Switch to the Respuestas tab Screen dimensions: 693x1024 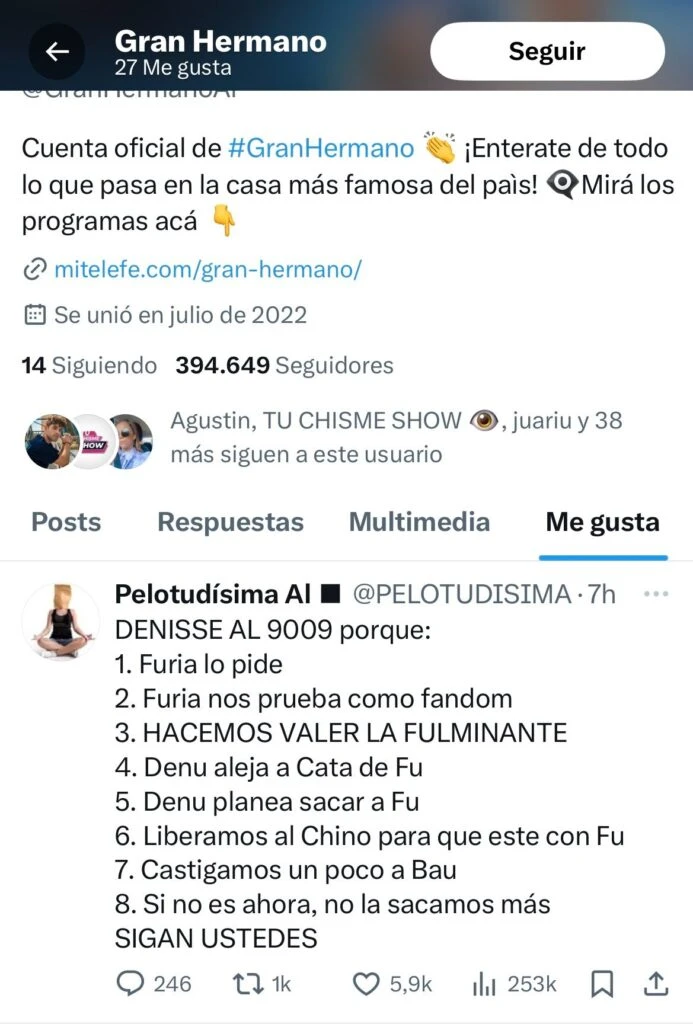point(230,522)
